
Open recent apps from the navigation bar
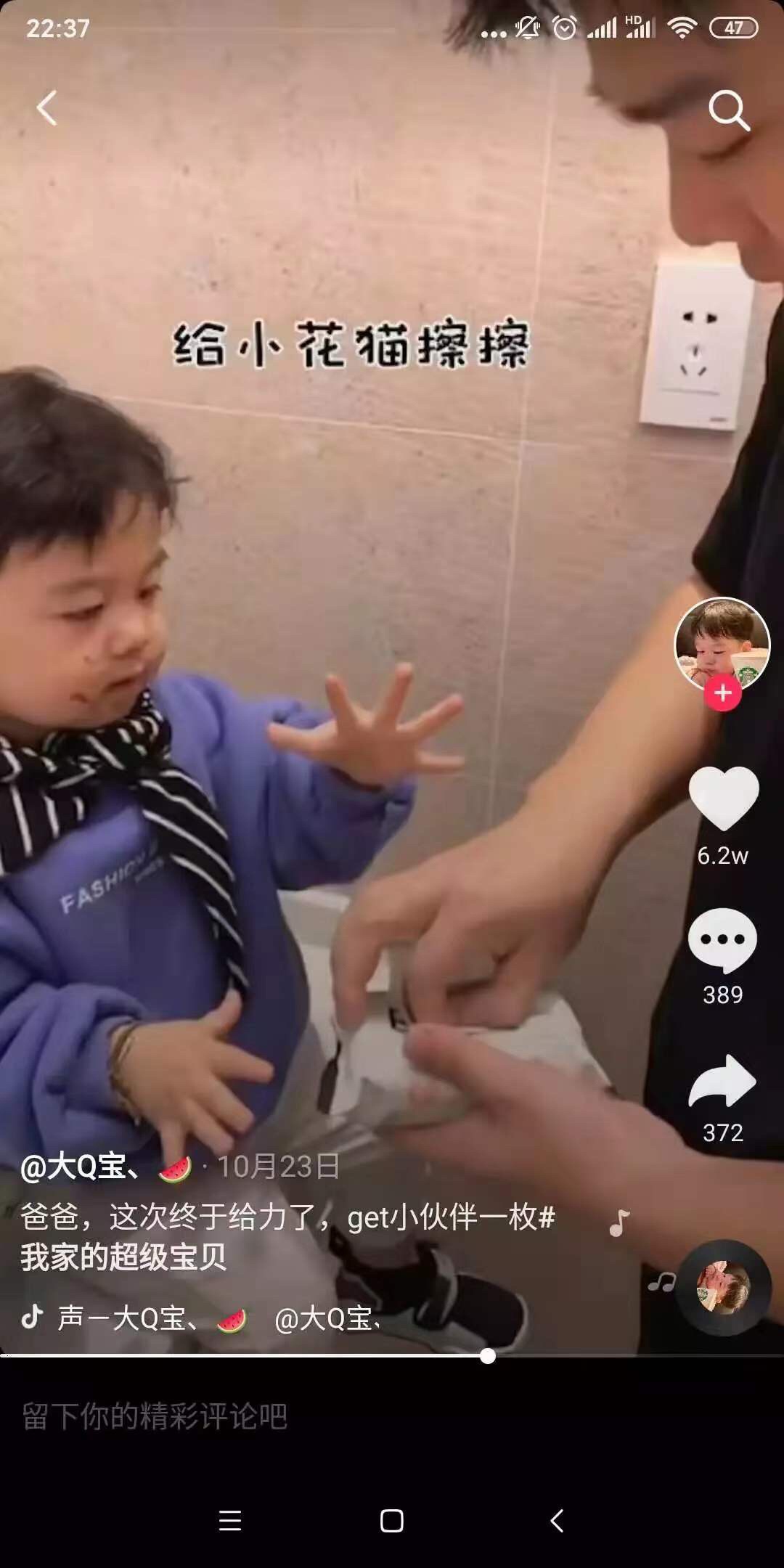pyautogui.click(x=230, y=1520)
